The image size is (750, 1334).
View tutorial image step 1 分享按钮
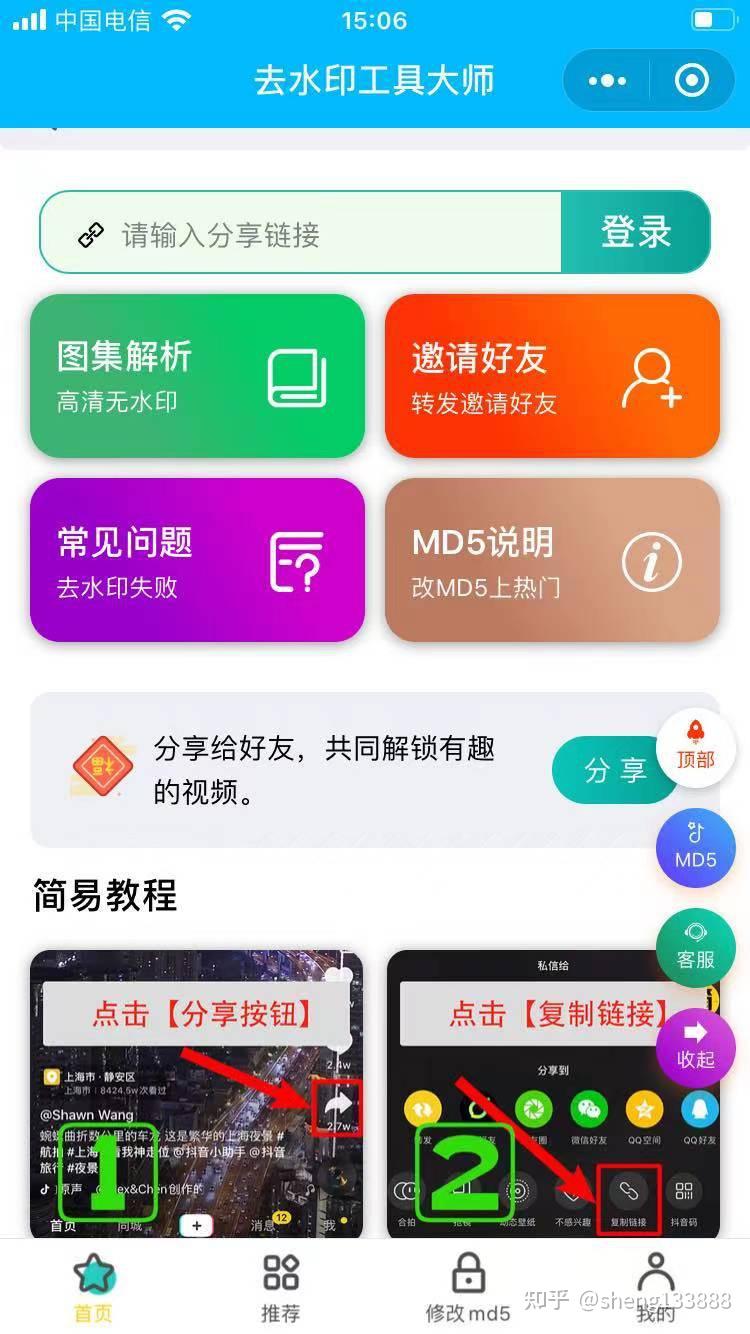tap(197, 1095)
